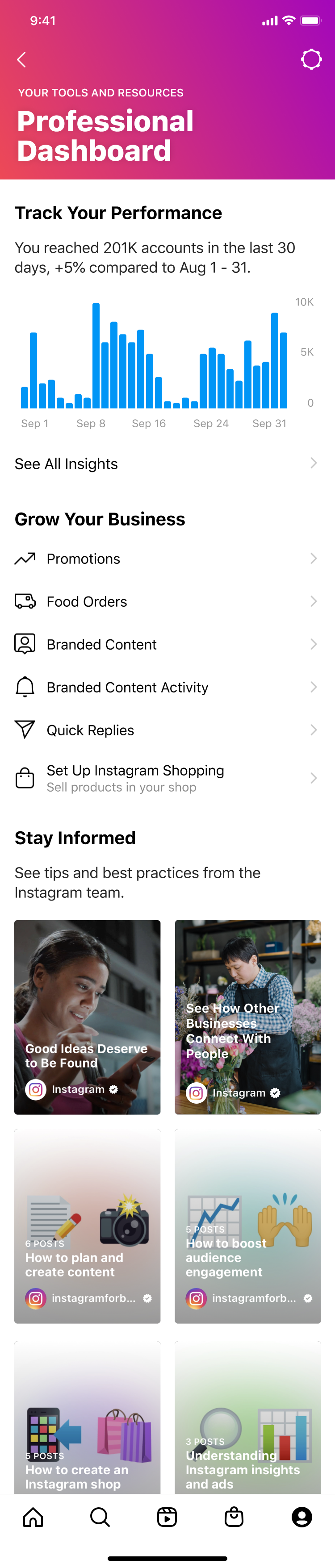This screenshot has height=1568, width=335.
Task: Open Food Orders
Action: [166, 601]
